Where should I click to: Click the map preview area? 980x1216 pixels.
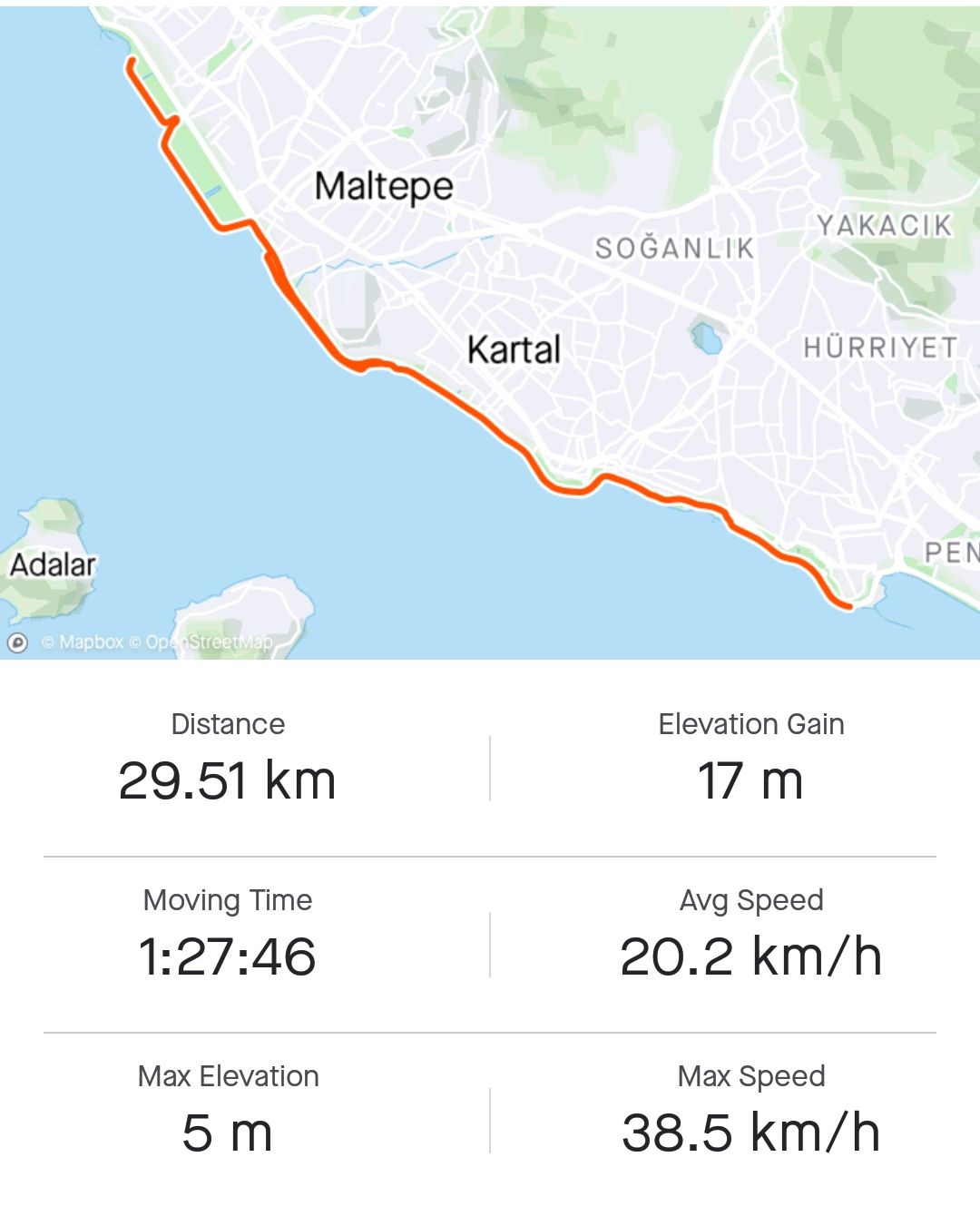pyautogui.click(x=490, y=327)
